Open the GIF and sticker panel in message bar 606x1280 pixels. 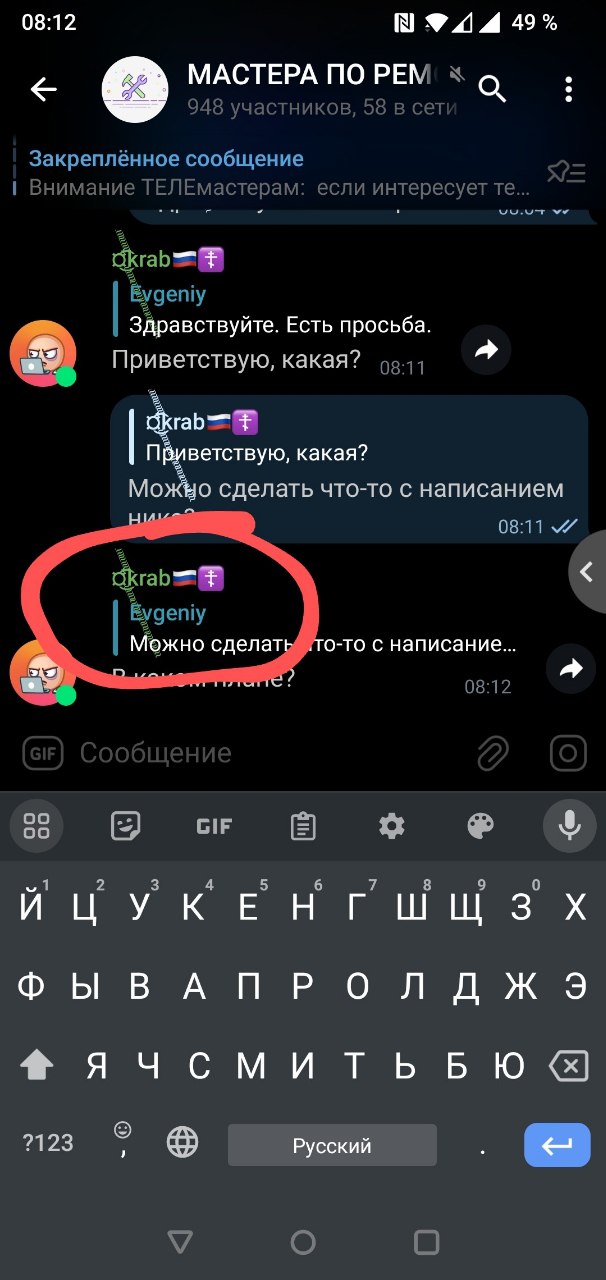pos(42,753)
